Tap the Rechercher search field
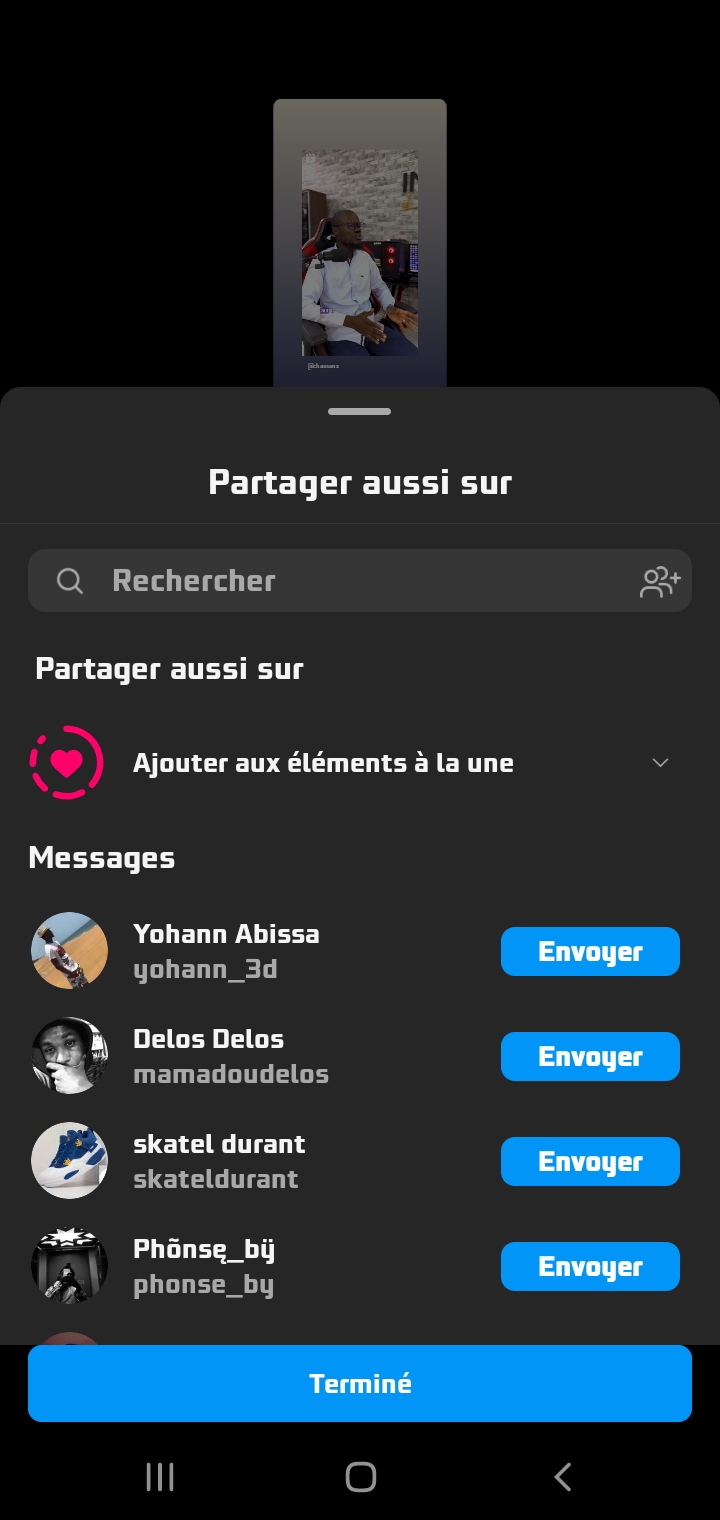The height and width of the screenshot is (1520, 720). point(340,580)
